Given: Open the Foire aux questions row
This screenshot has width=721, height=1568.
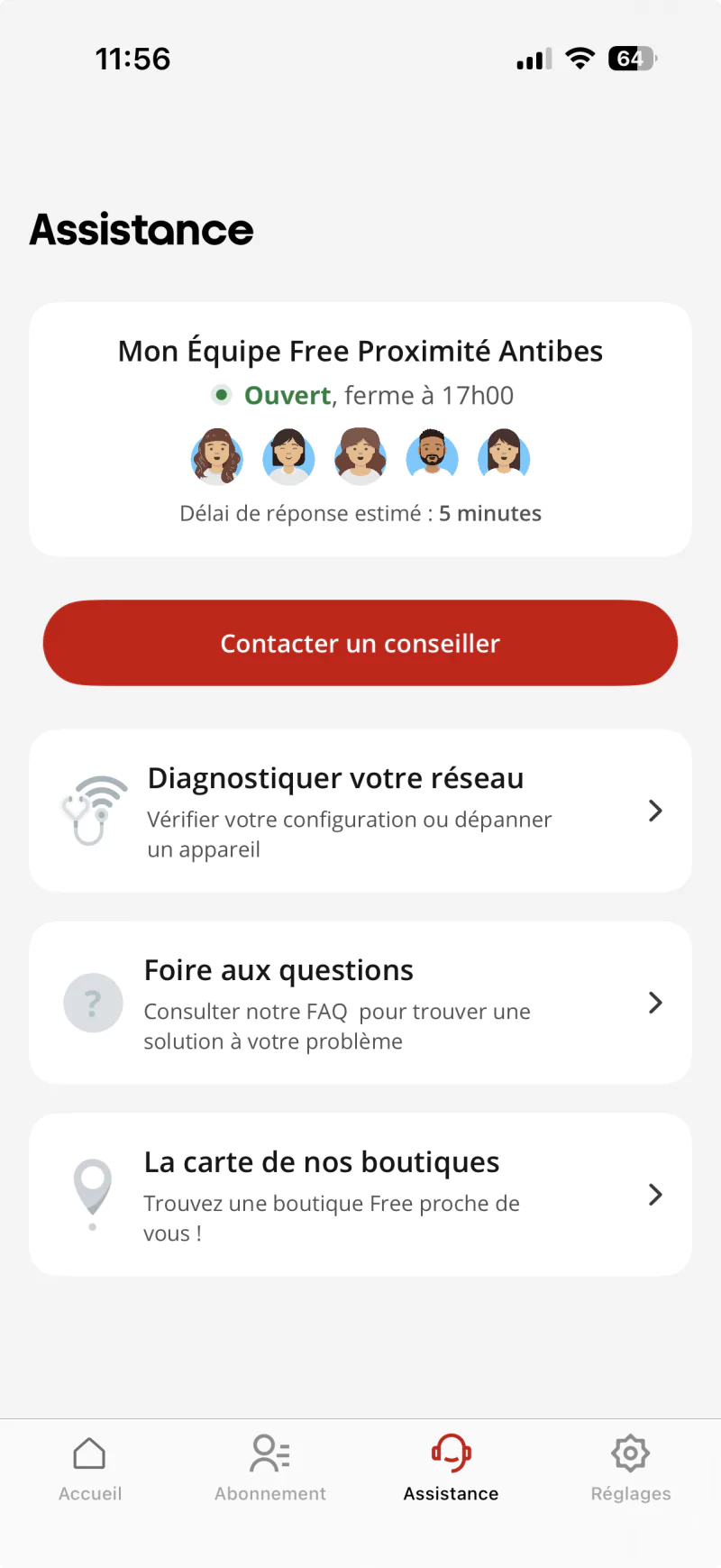Looking at the screenshot, I should (x=360, y=1003).
